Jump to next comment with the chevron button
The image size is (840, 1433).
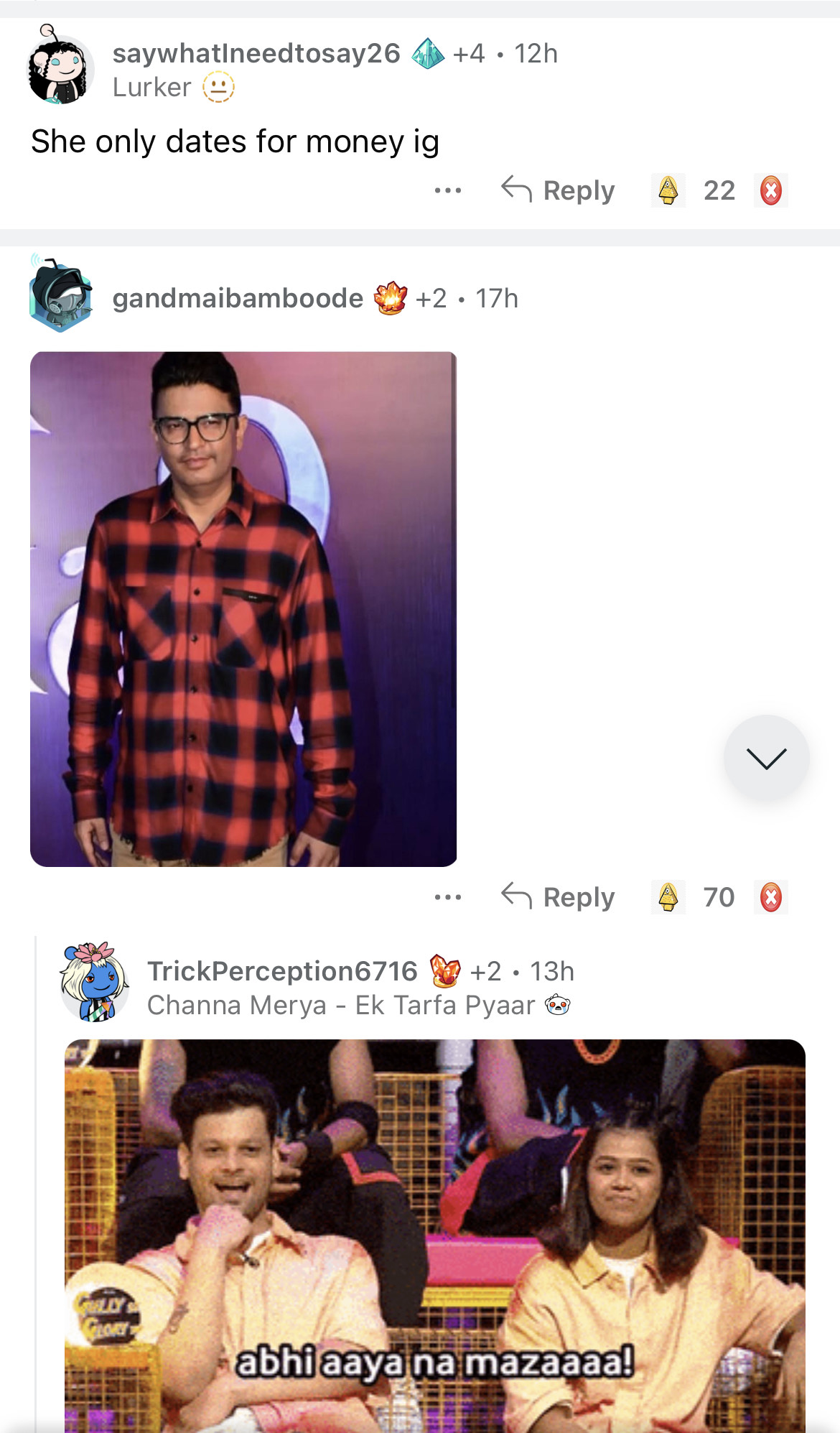[766, 757]
